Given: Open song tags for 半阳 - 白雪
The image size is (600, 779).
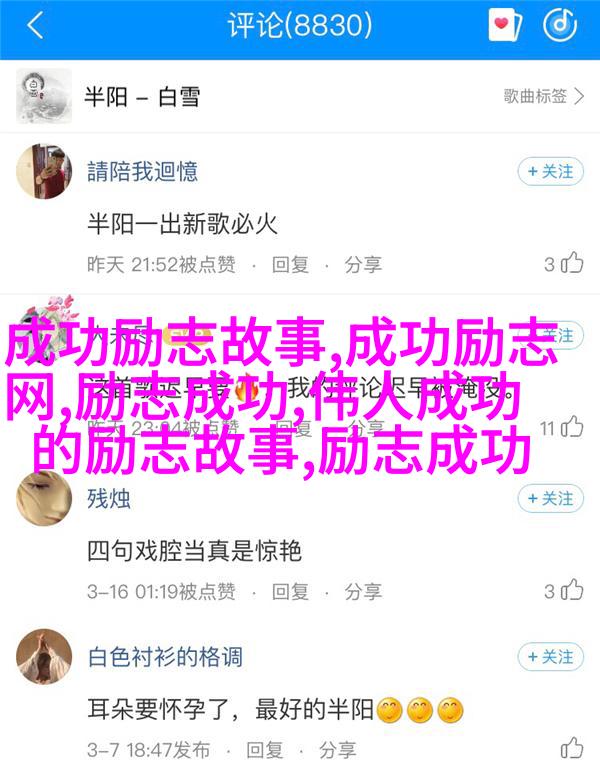Looking at the screenshot, I should coord(542,96).
